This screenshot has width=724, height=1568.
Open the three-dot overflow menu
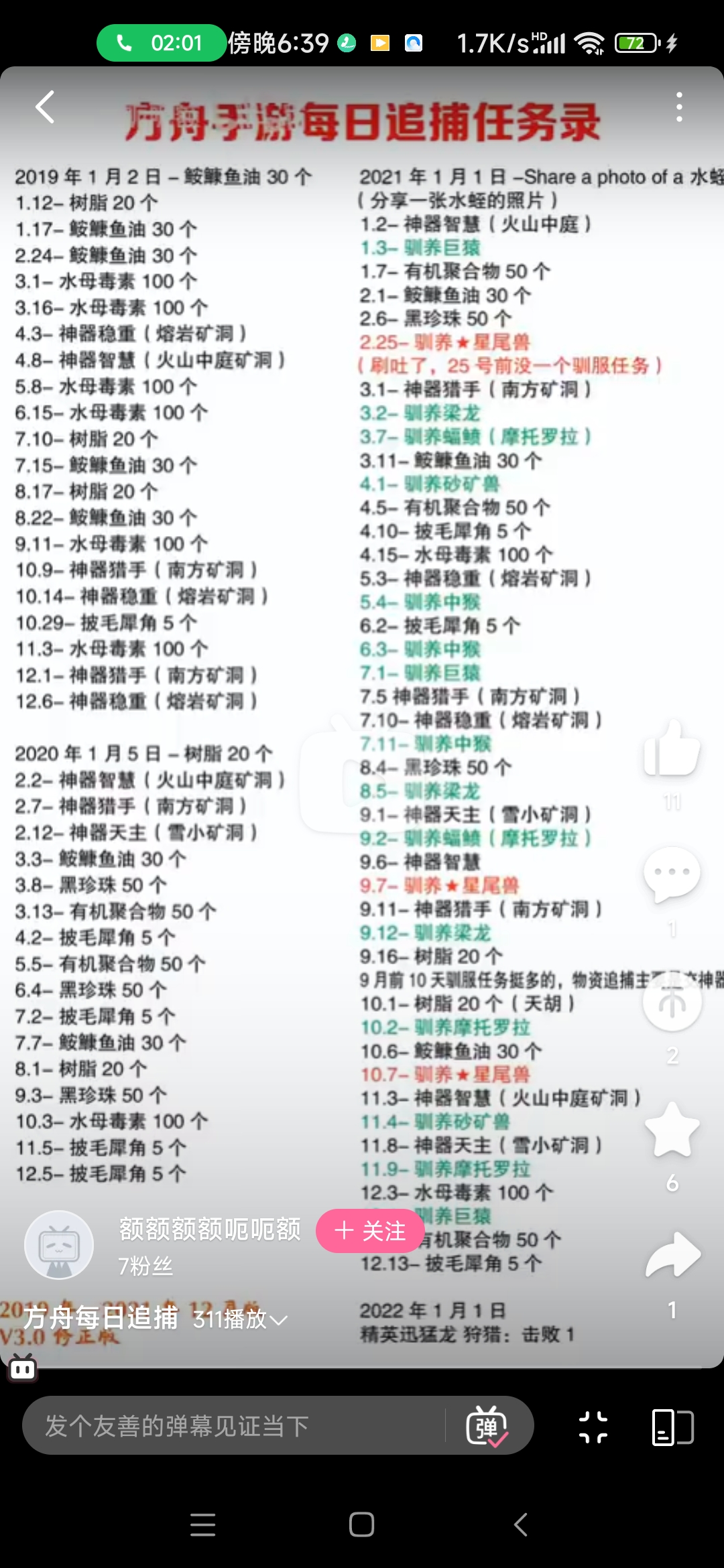(x=679, y=107)
